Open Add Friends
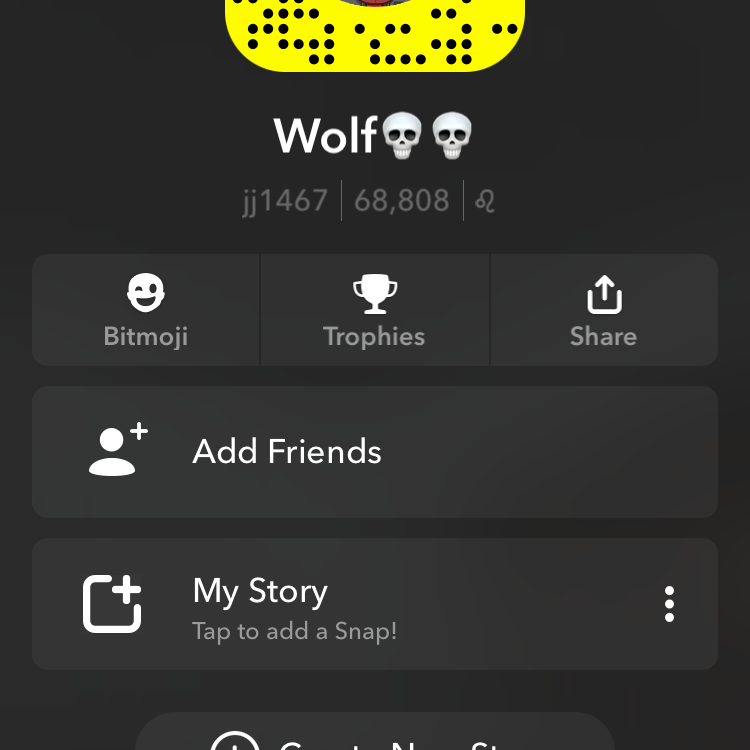This screenshot has height=750, width=750. tap(374, 452)
